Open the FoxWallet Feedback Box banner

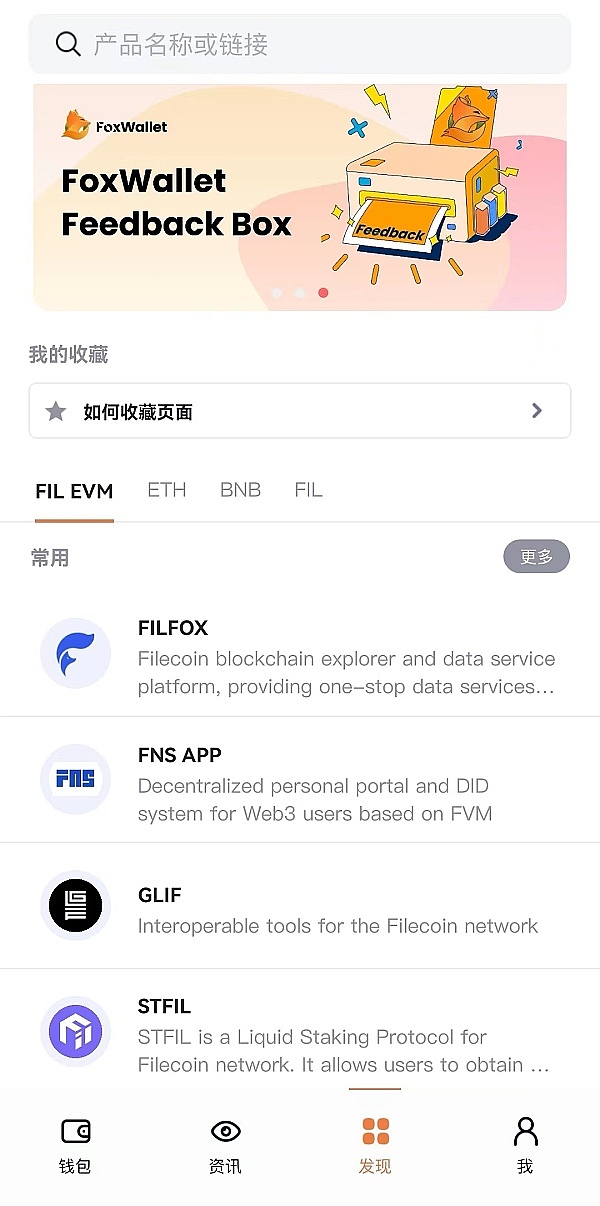pos(300,197)
